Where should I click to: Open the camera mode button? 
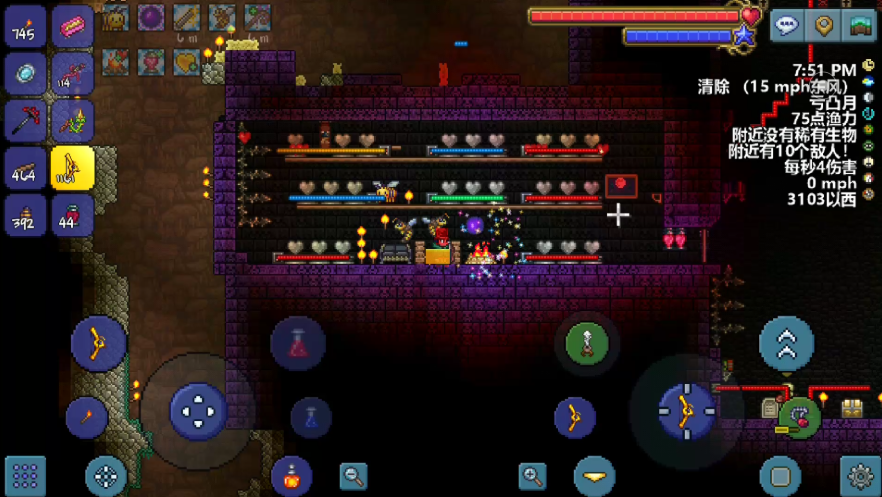pyautogui.click(x=859, y=26)
